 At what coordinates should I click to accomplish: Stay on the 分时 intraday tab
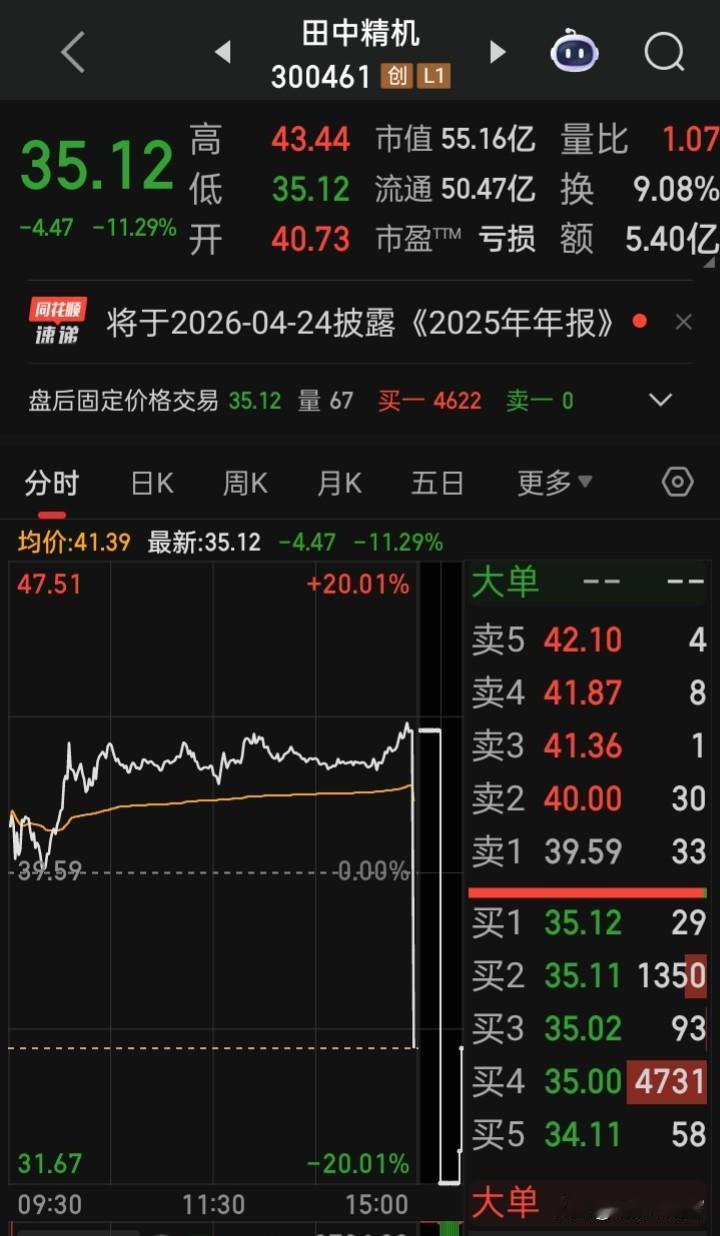coord(52,482)
